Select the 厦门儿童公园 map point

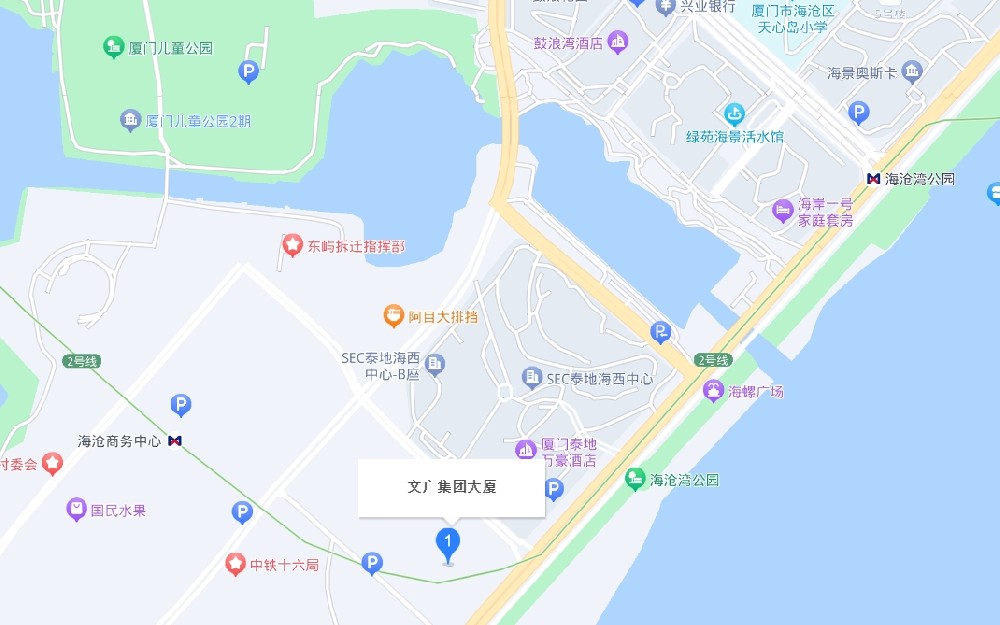click(x=114, y=47)
